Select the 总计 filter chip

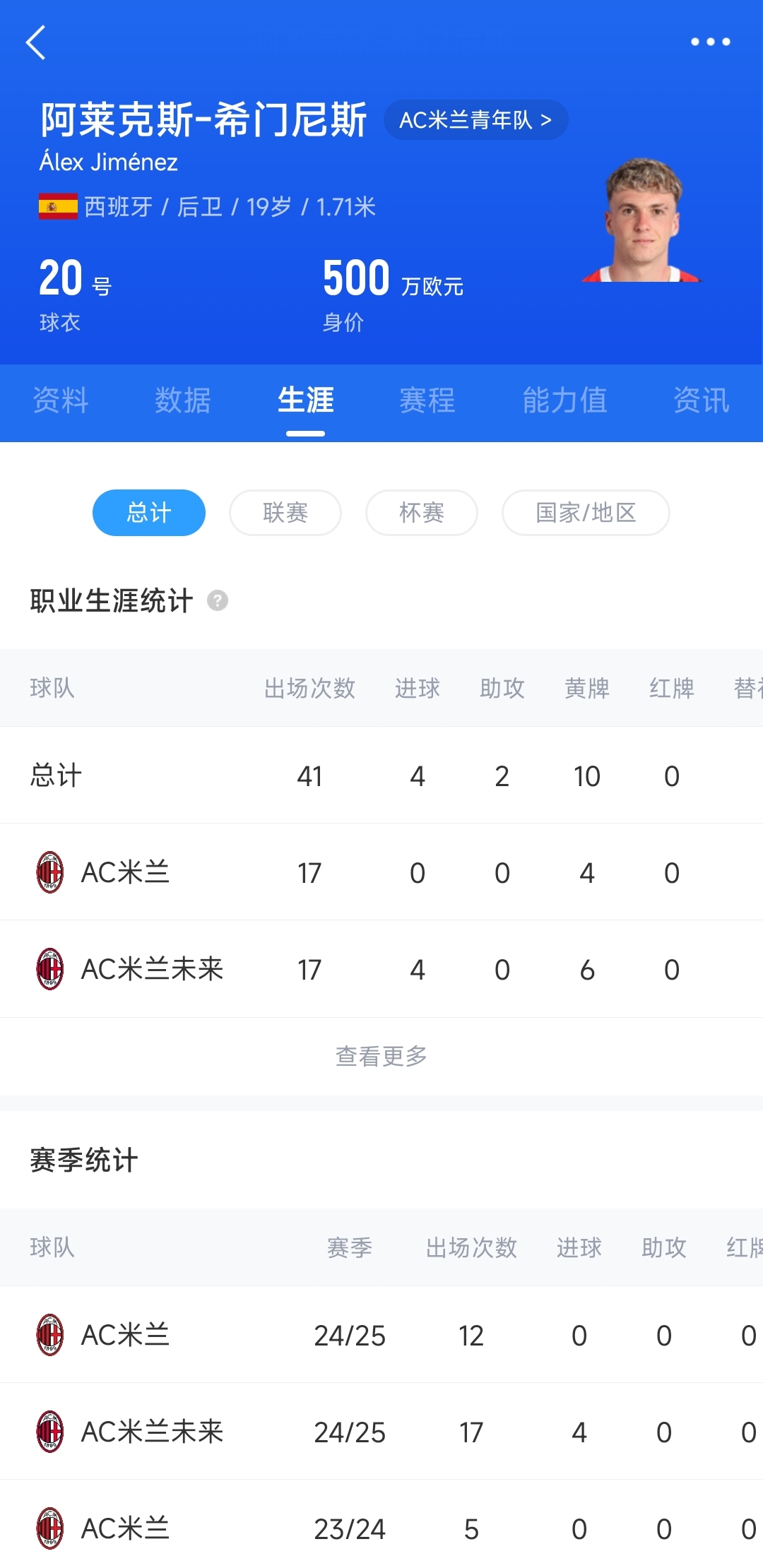click(149, 513)
